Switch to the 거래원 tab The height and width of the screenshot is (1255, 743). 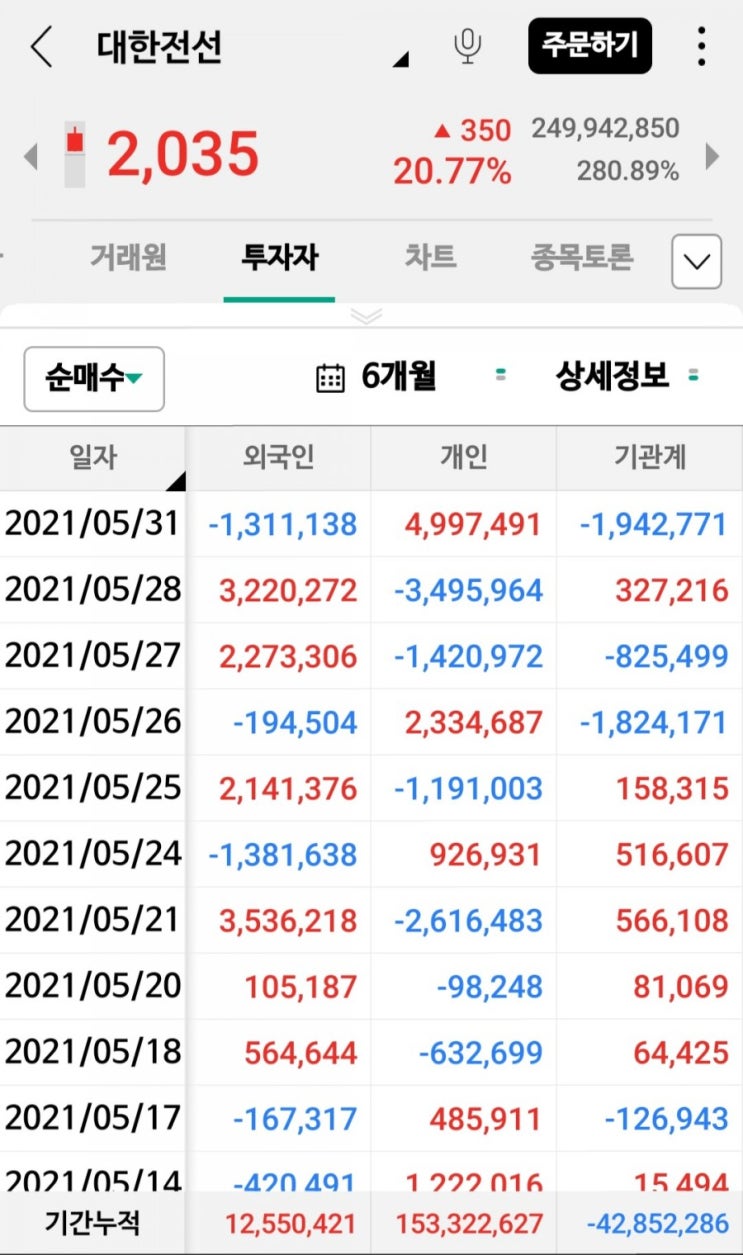[128, 258]
